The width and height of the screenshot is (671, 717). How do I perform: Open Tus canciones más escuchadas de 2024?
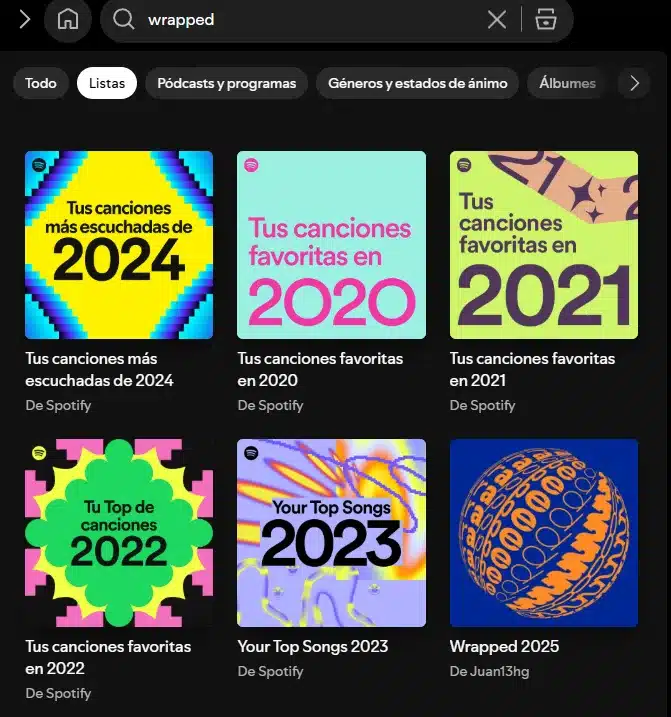tap(119, 245)
